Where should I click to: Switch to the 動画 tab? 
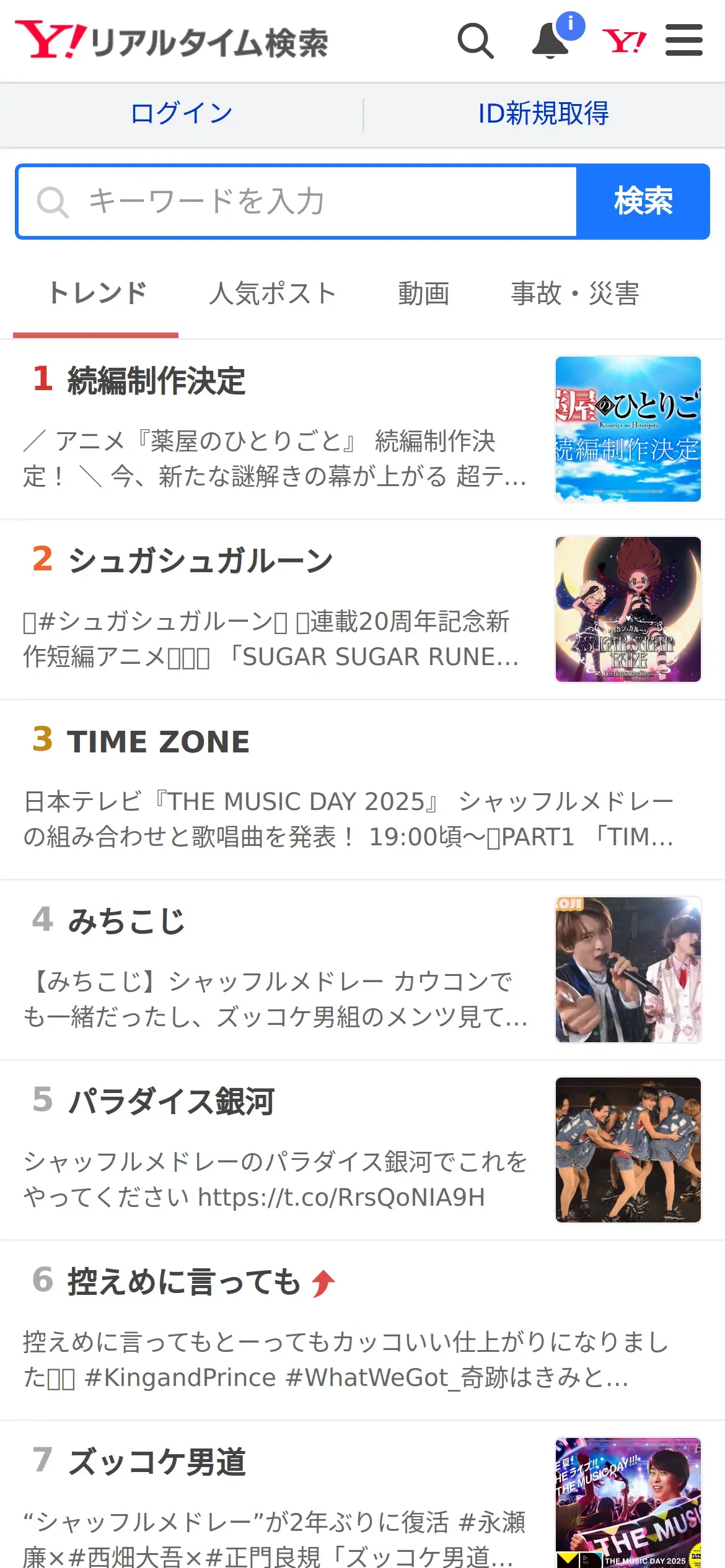[423, 294]
